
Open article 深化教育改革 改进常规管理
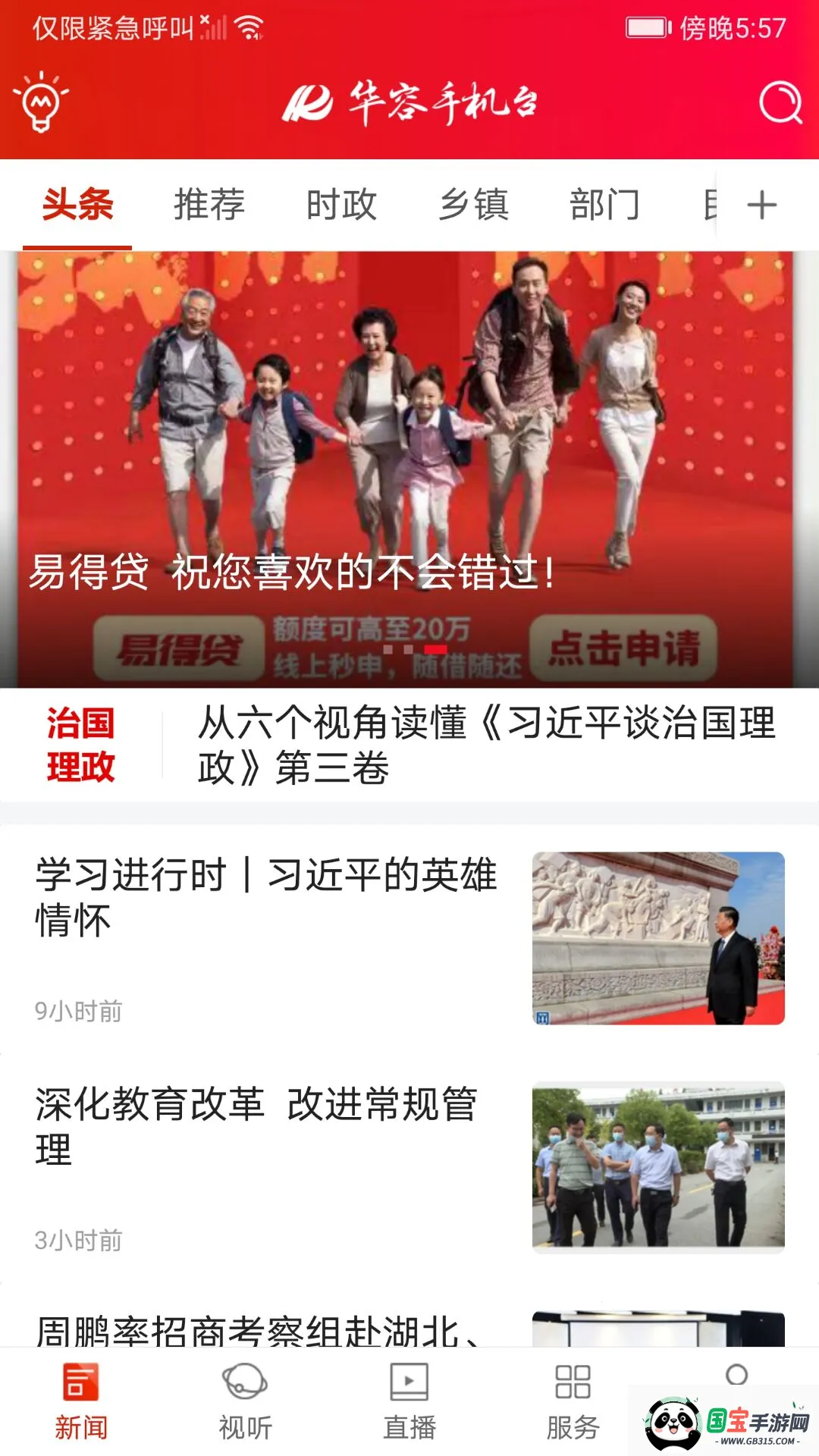(x=258, y=1128)
